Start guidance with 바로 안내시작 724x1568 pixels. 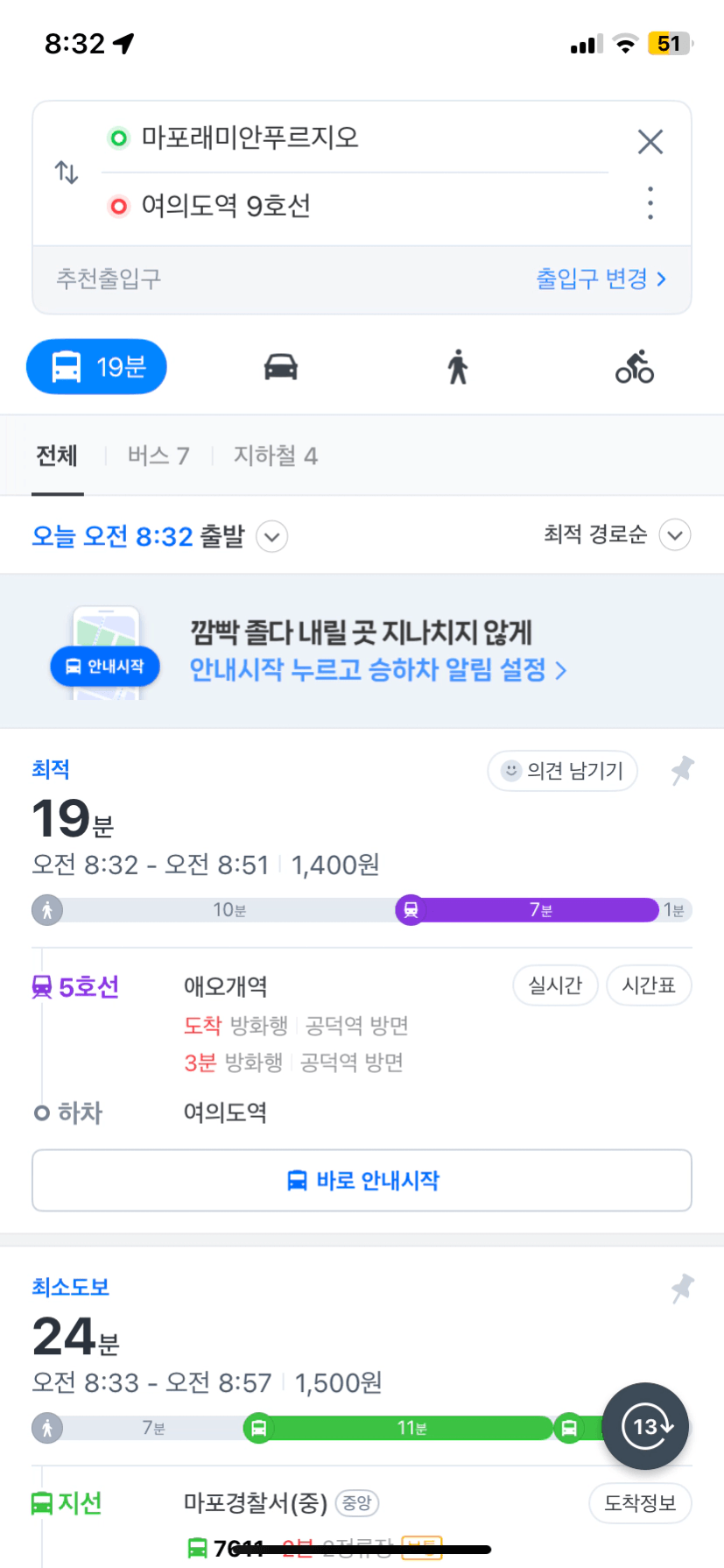point(362,1181)
